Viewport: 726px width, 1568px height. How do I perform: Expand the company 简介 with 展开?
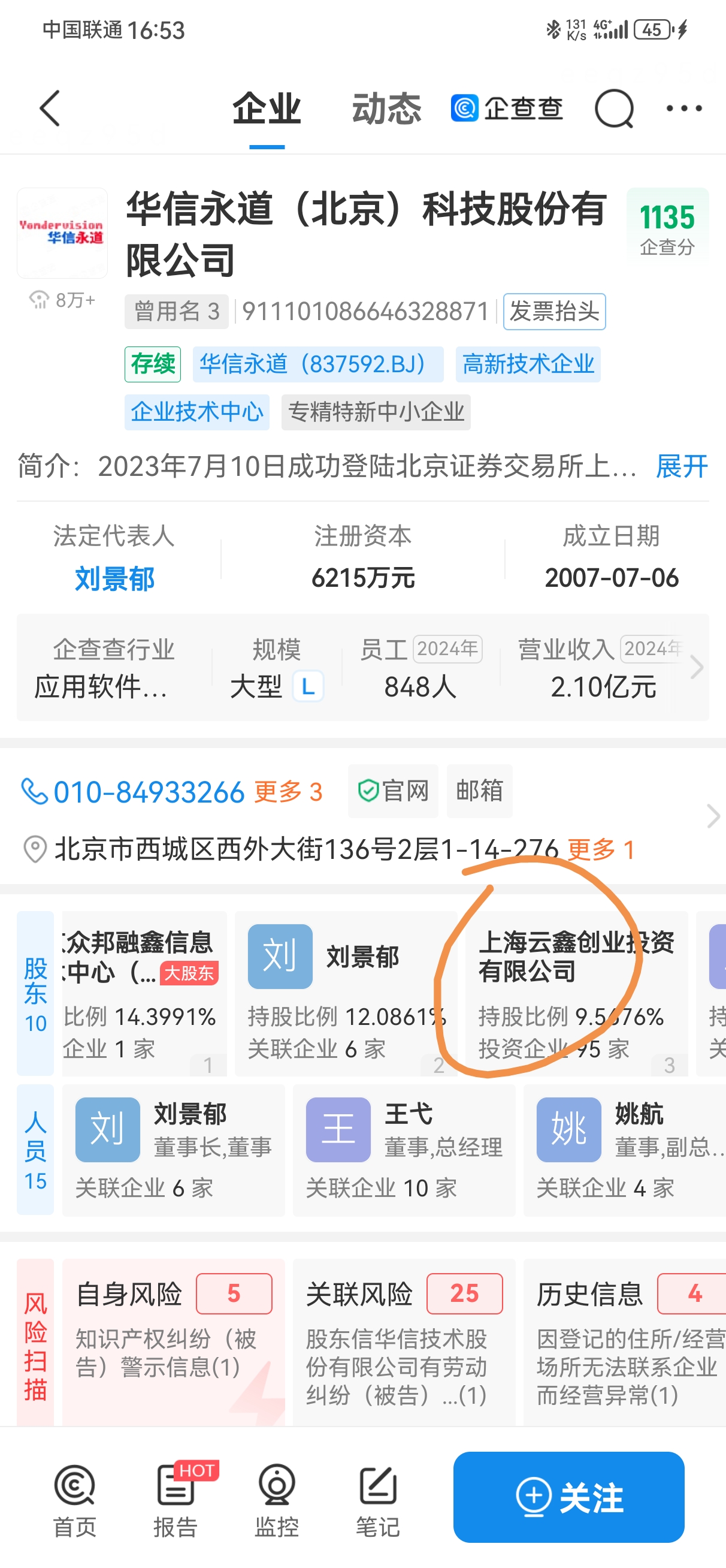pos(682,467)
